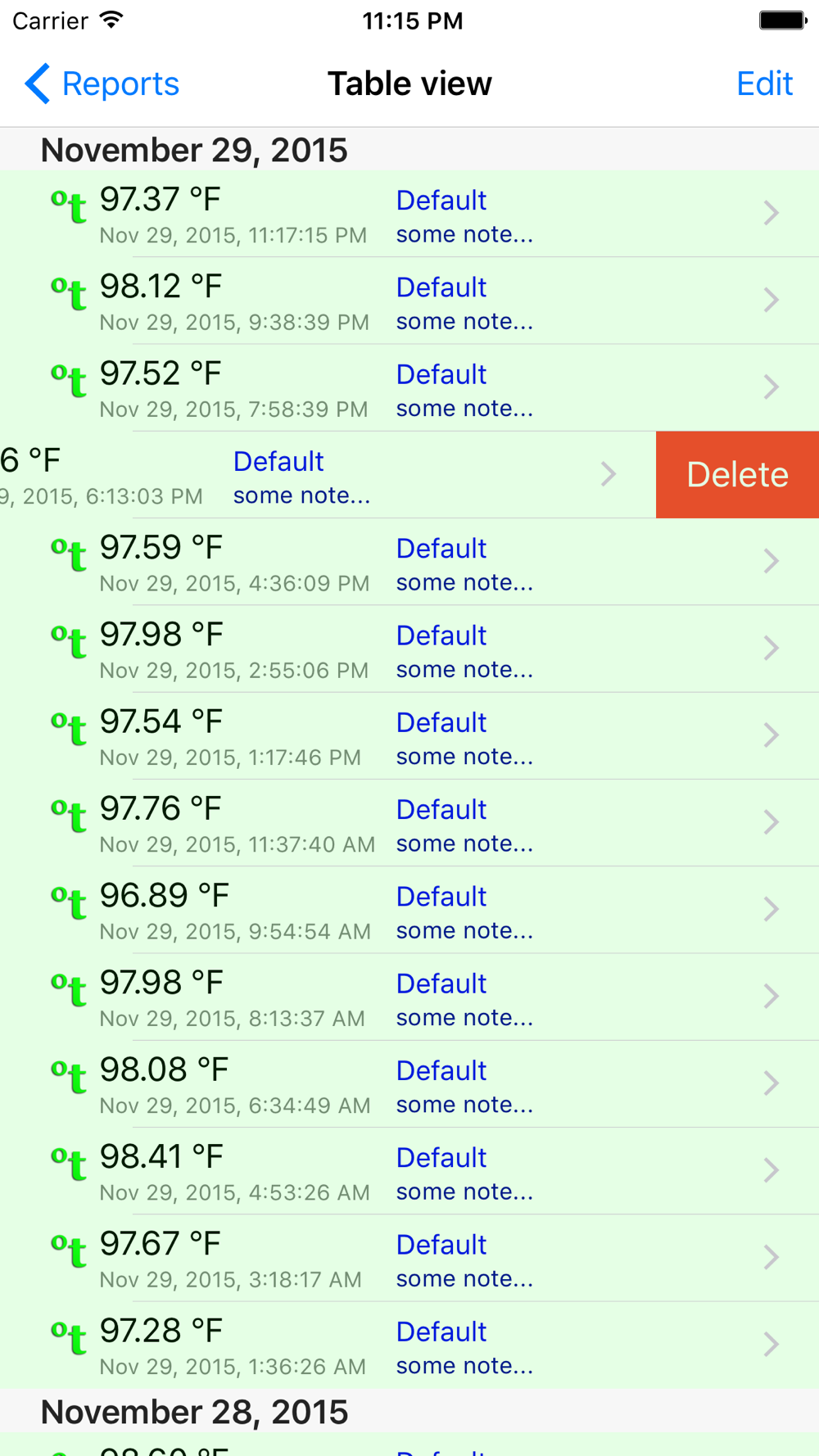Tap Edit in the navigation bar
Viewport: 819px width, 1456px height.
pos(764,84)
